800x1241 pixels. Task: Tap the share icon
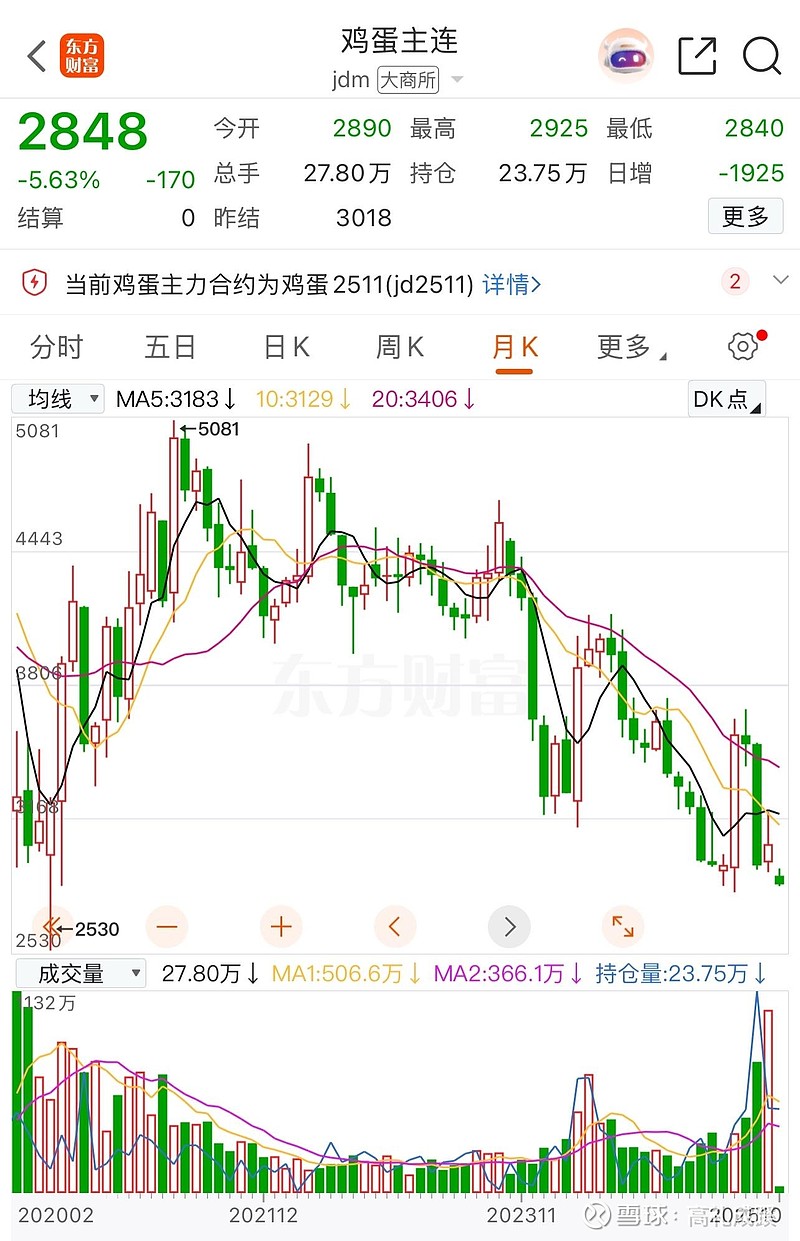(x=698, y=57)
